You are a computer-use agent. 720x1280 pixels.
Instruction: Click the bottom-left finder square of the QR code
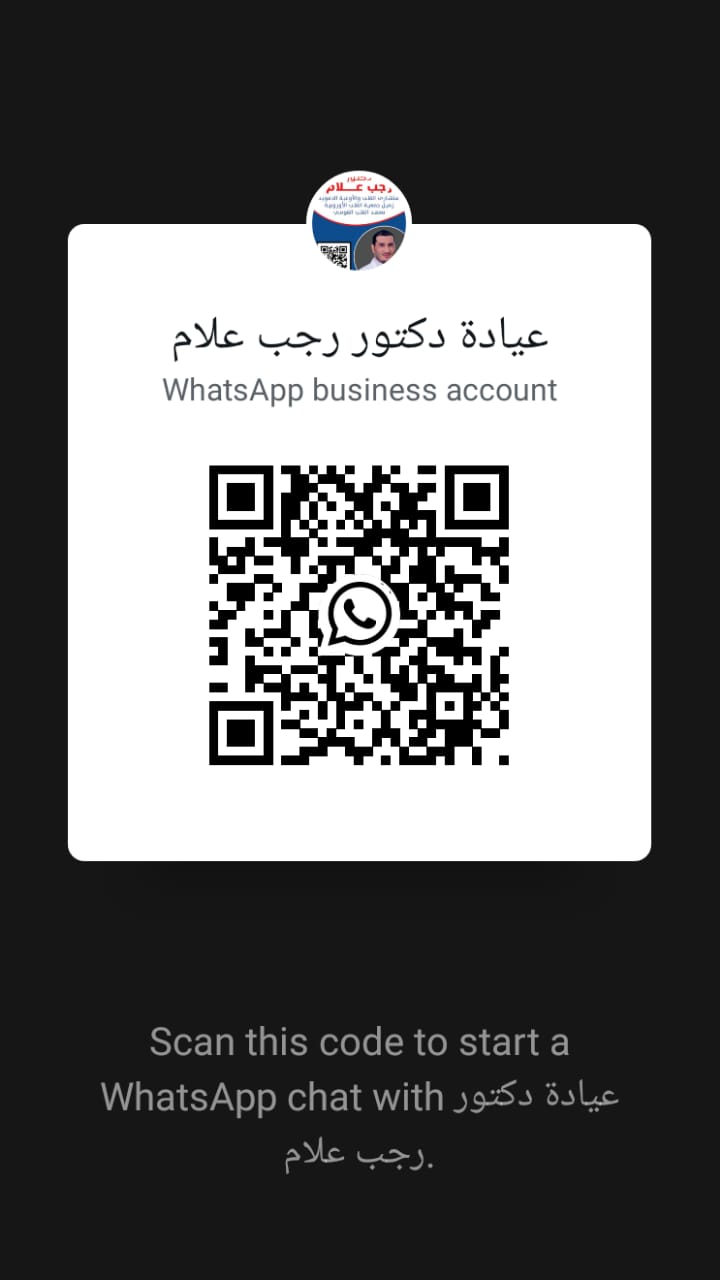click(240, 733)
